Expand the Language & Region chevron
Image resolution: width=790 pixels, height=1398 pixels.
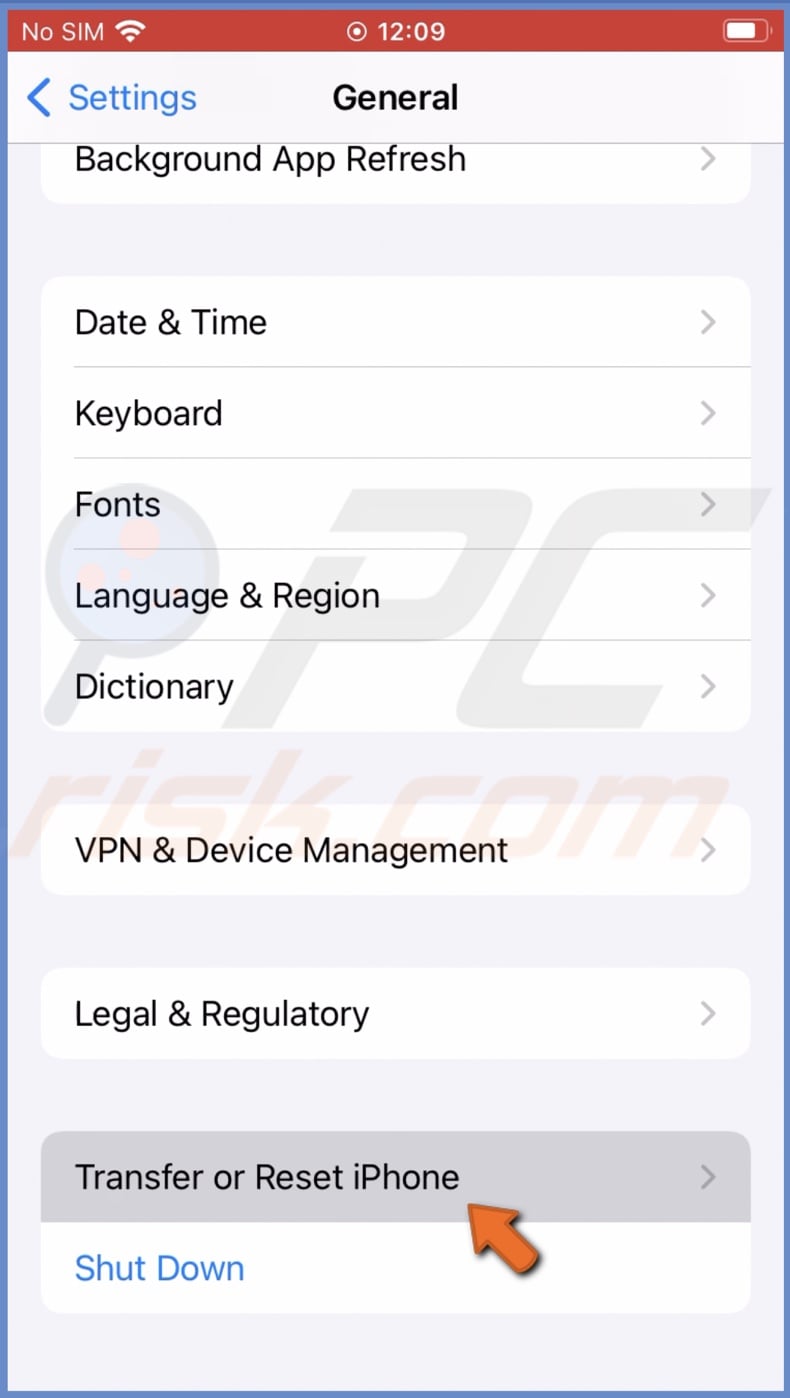tap(709, 595)
